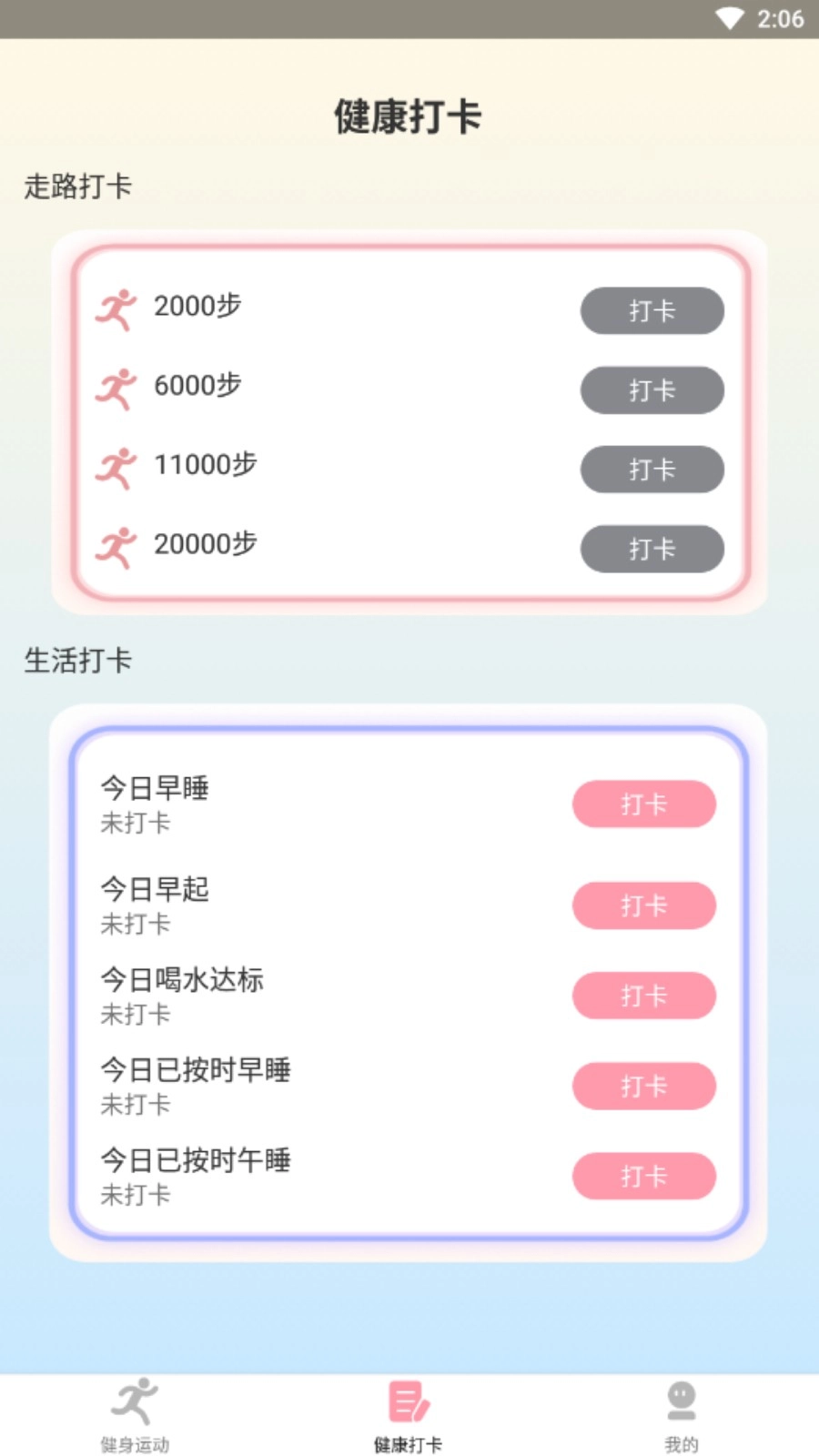819x1456 pixels.
Task: Click 打卡 button for 11000步 goal
Action: (652, 470)
